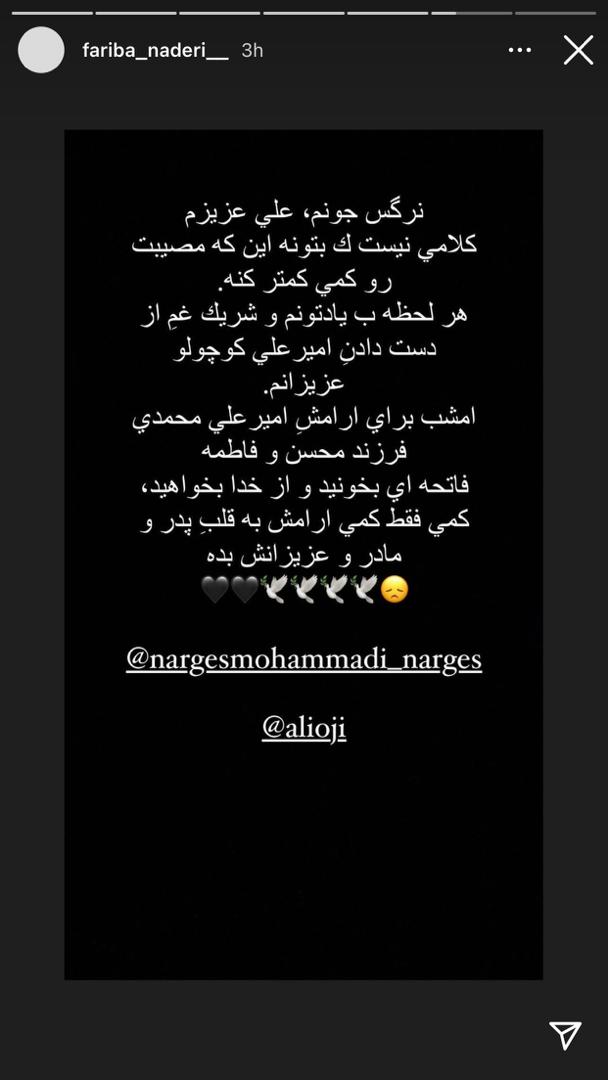
Task: Open fariba_naderi__ profile picture
Action: click(x=41, y=50)
